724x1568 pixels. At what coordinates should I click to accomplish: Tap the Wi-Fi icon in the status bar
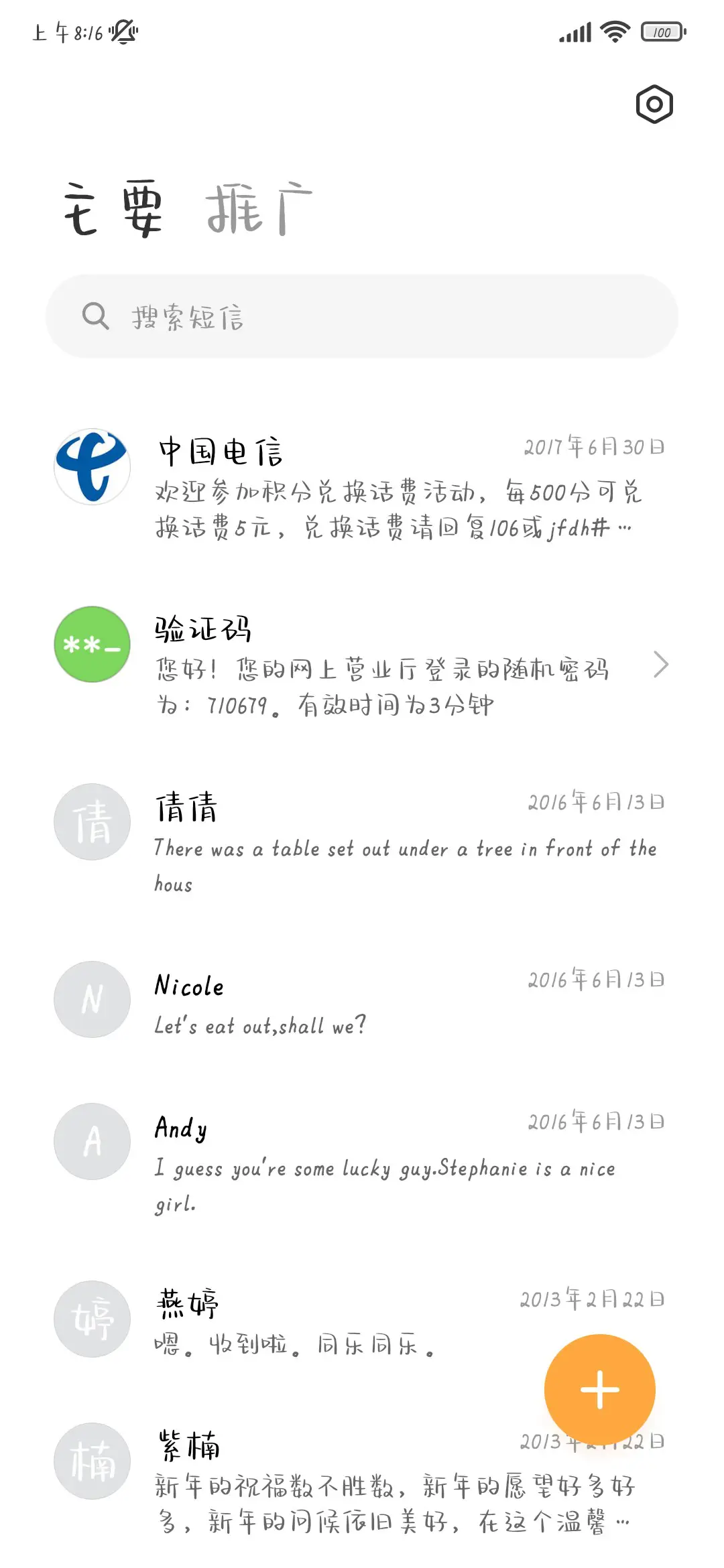coord(614,30)
